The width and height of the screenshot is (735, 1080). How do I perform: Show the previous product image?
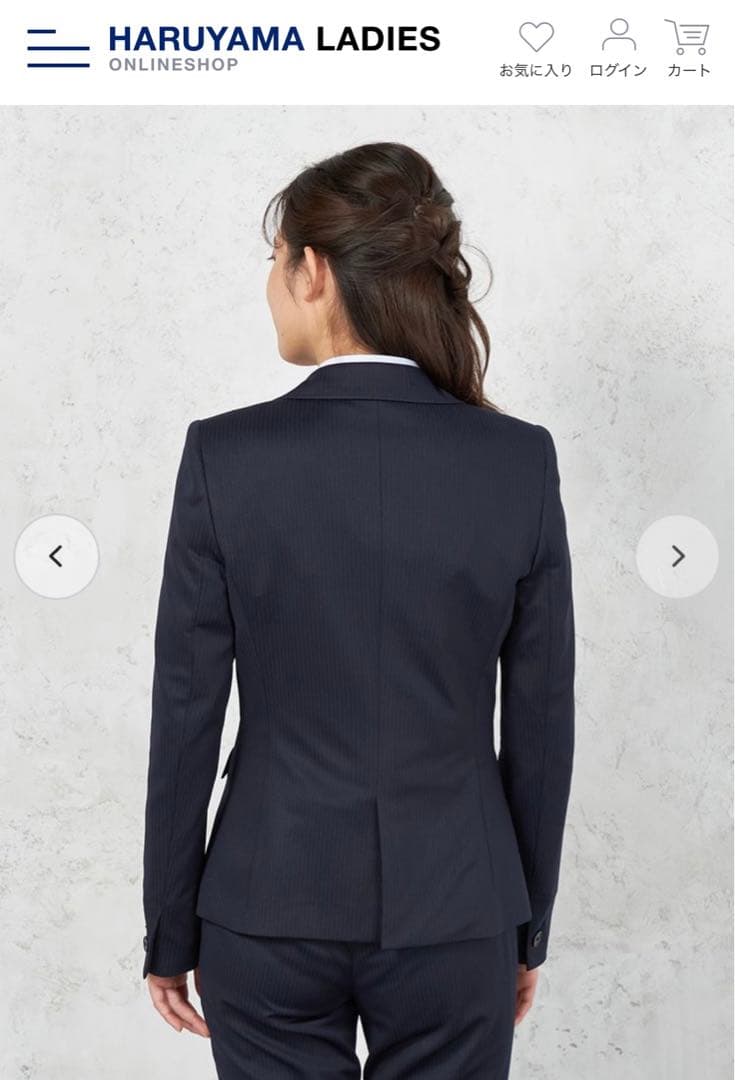click(57, 557)
